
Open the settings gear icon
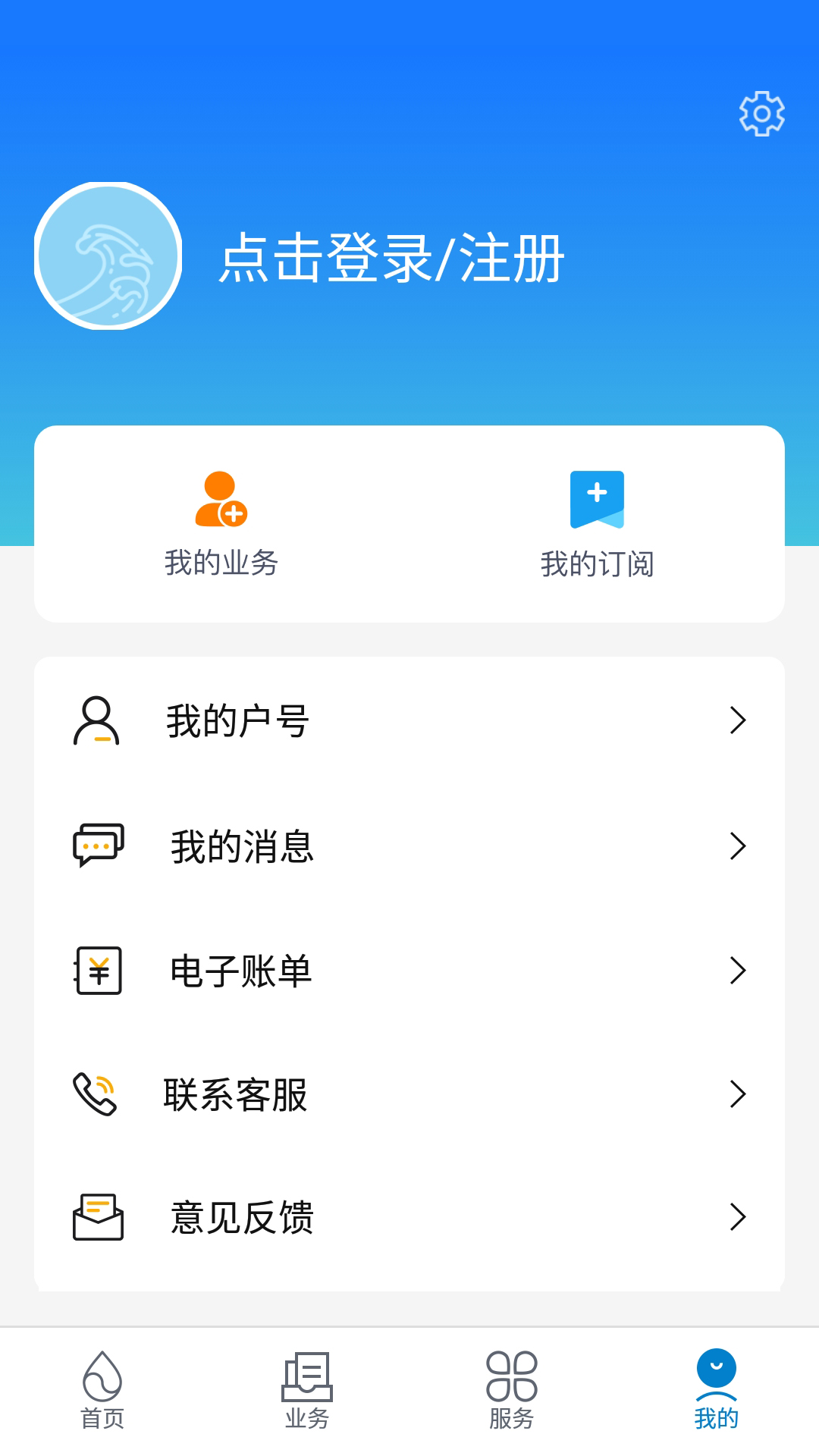coord(761,114)
